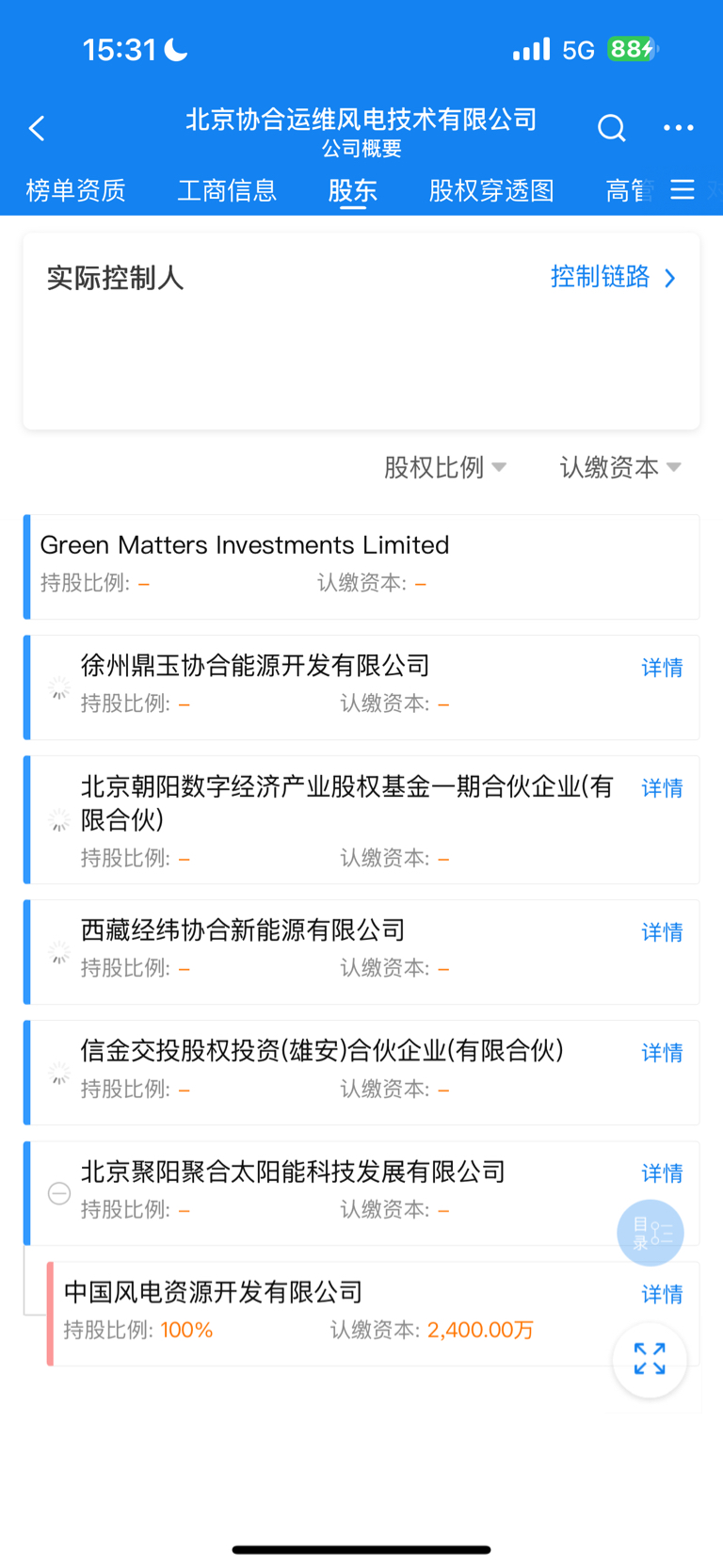Switch to the 工商信息 tab
Viewport: 723px width, 1568px height.
[227, 190]
